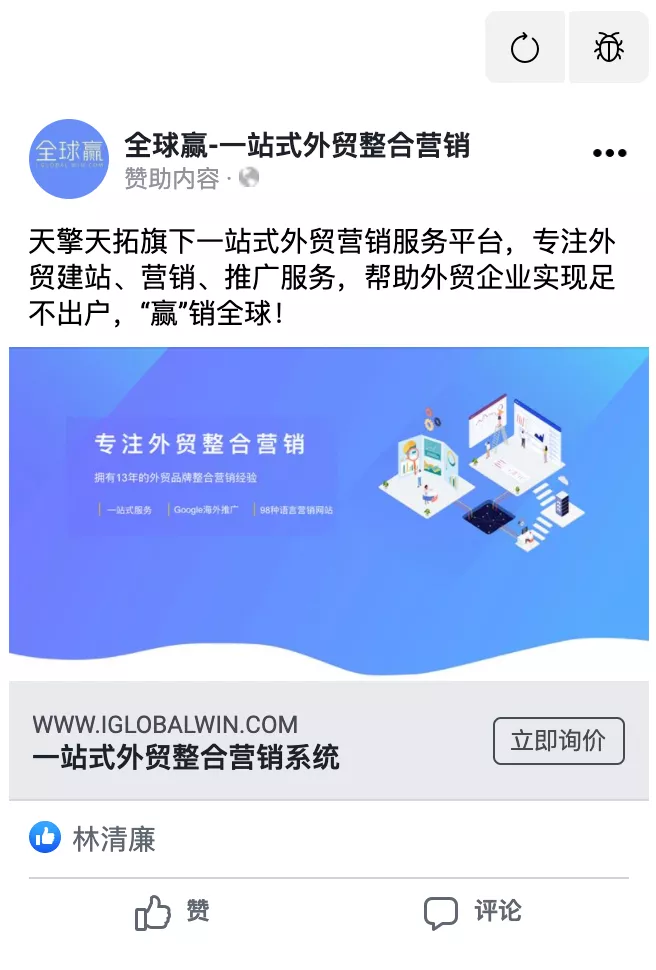The width and height of the screenshot is (656, 970).
Task: Open the 专注外贸整合营销 ad banner image
Action: tap(328, 512)
